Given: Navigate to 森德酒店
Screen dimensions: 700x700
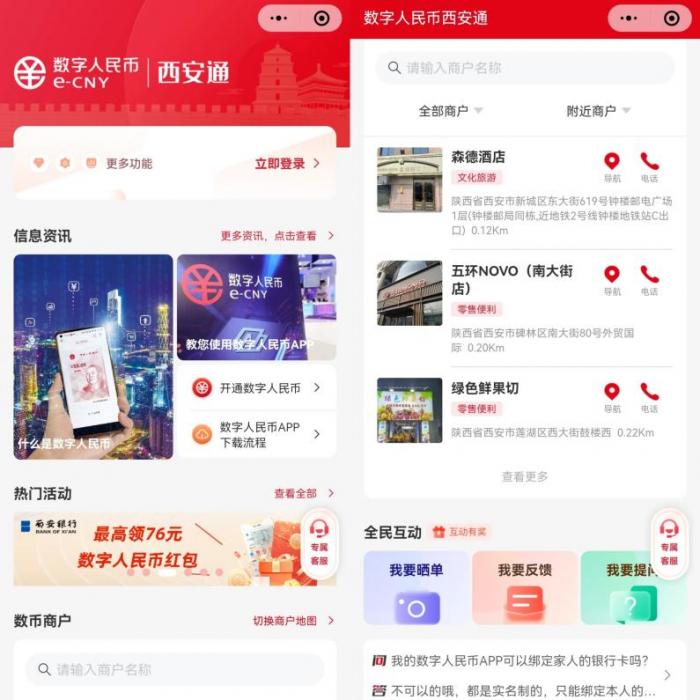Looking at the screenshot, I should pyautogui.click(x=612, y=166).
